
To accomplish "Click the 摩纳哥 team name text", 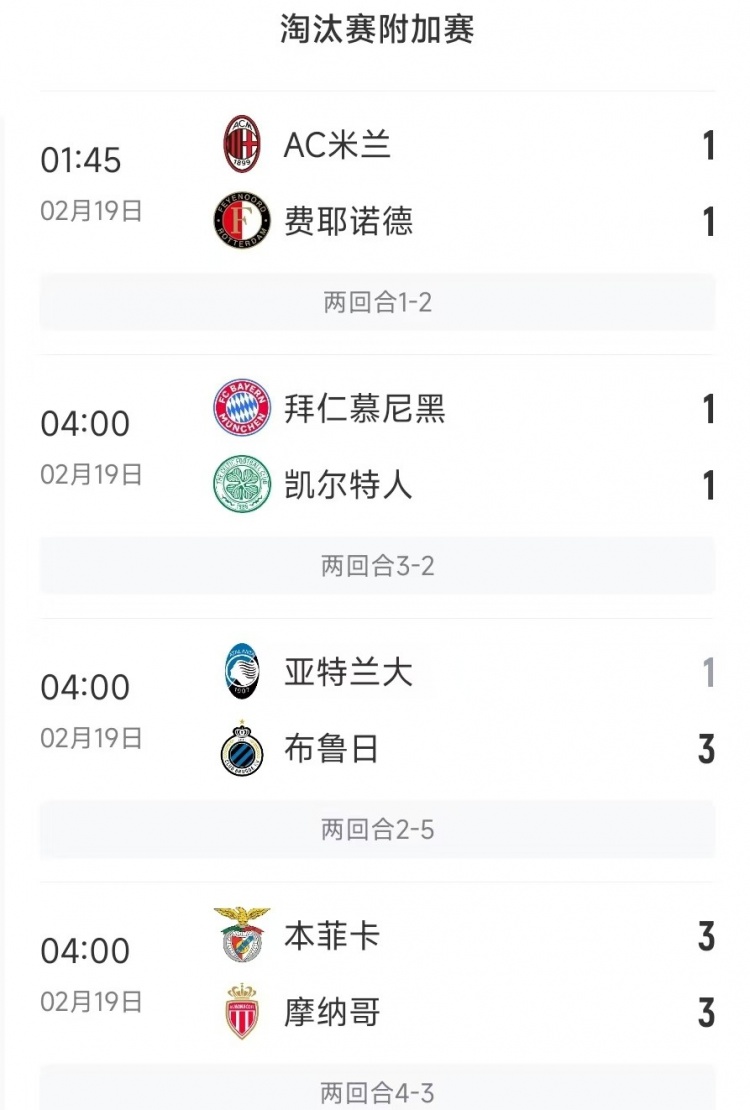I will 330,1012.
